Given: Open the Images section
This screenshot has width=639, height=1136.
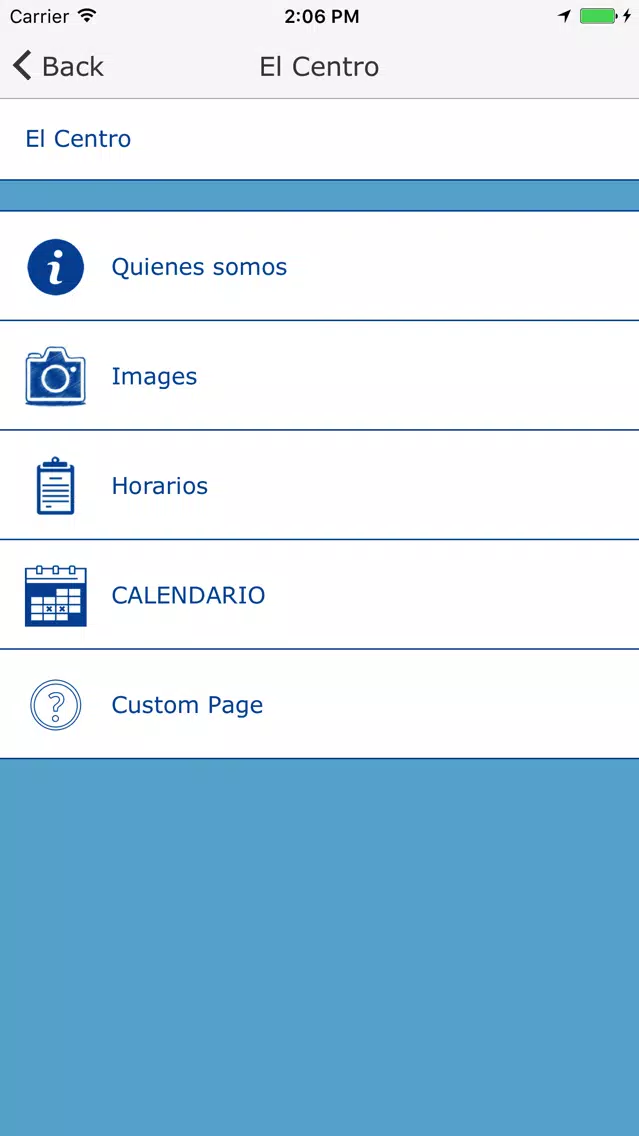Looking at the screenshot, I should (x=320, y=375).
